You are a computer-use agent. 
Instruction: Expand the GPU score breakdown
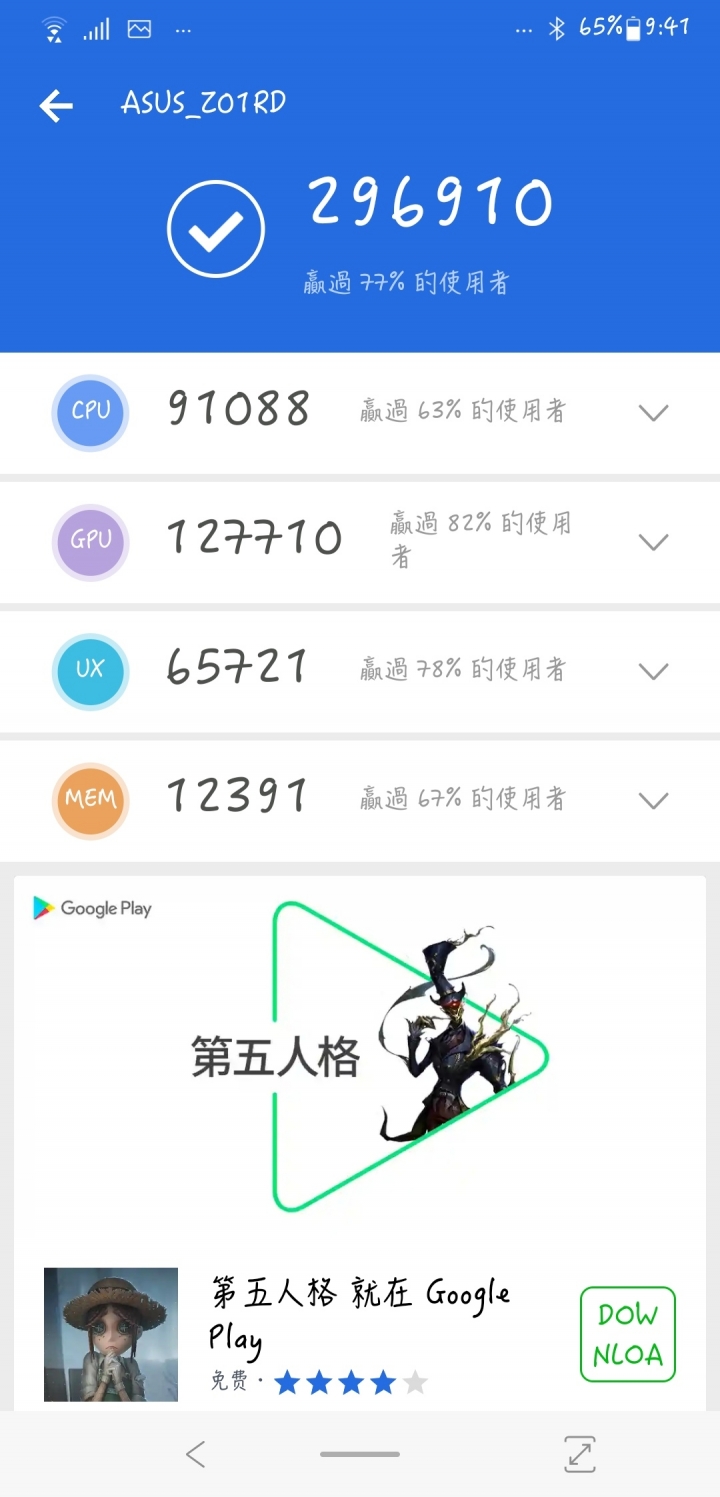(653, 542)
